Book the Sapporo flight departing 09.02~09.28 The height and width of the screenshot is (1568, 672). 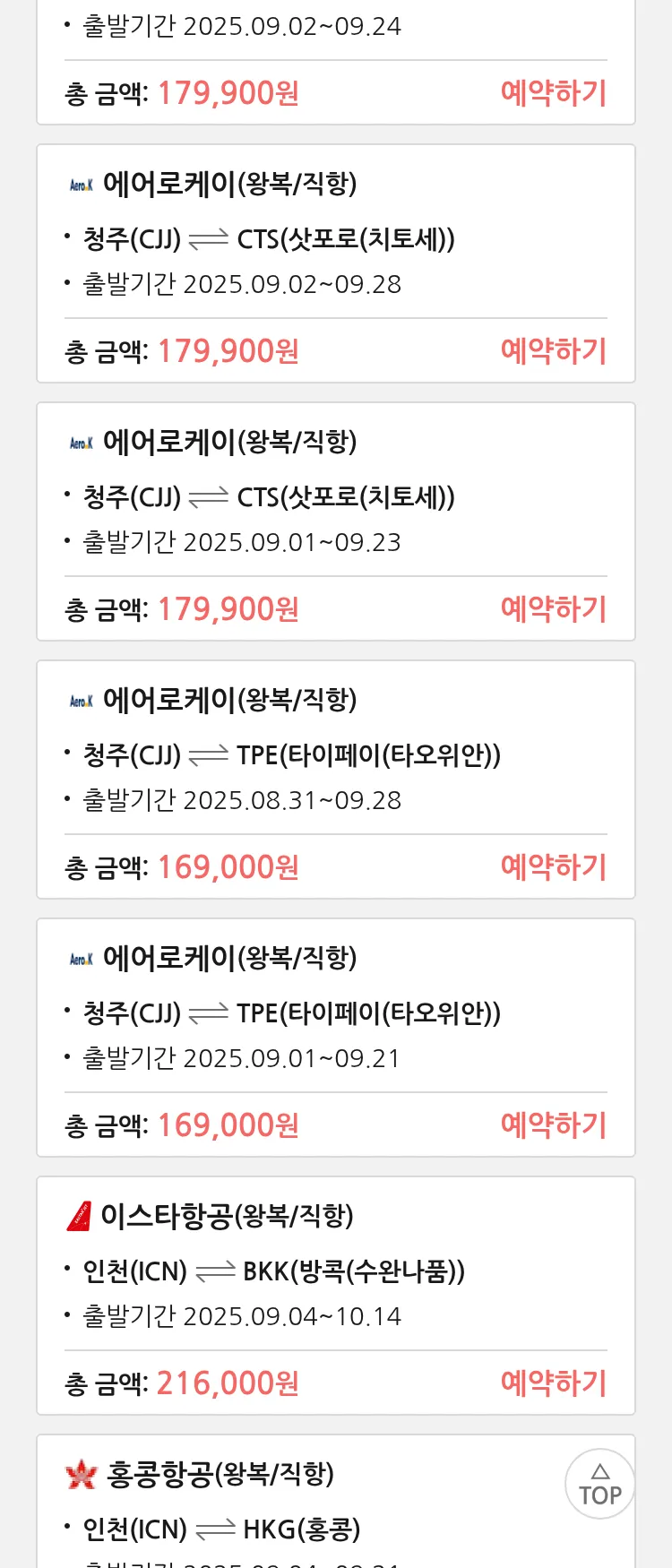click(x=553, y=351)
